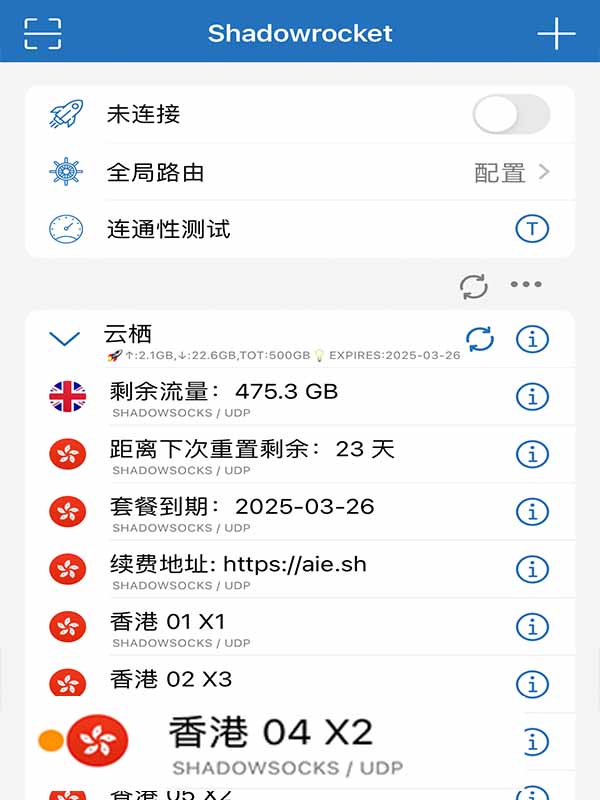Run the 连通性测试 connectivity test
This screenshot has height=800, width=600.
click(532, 229)
